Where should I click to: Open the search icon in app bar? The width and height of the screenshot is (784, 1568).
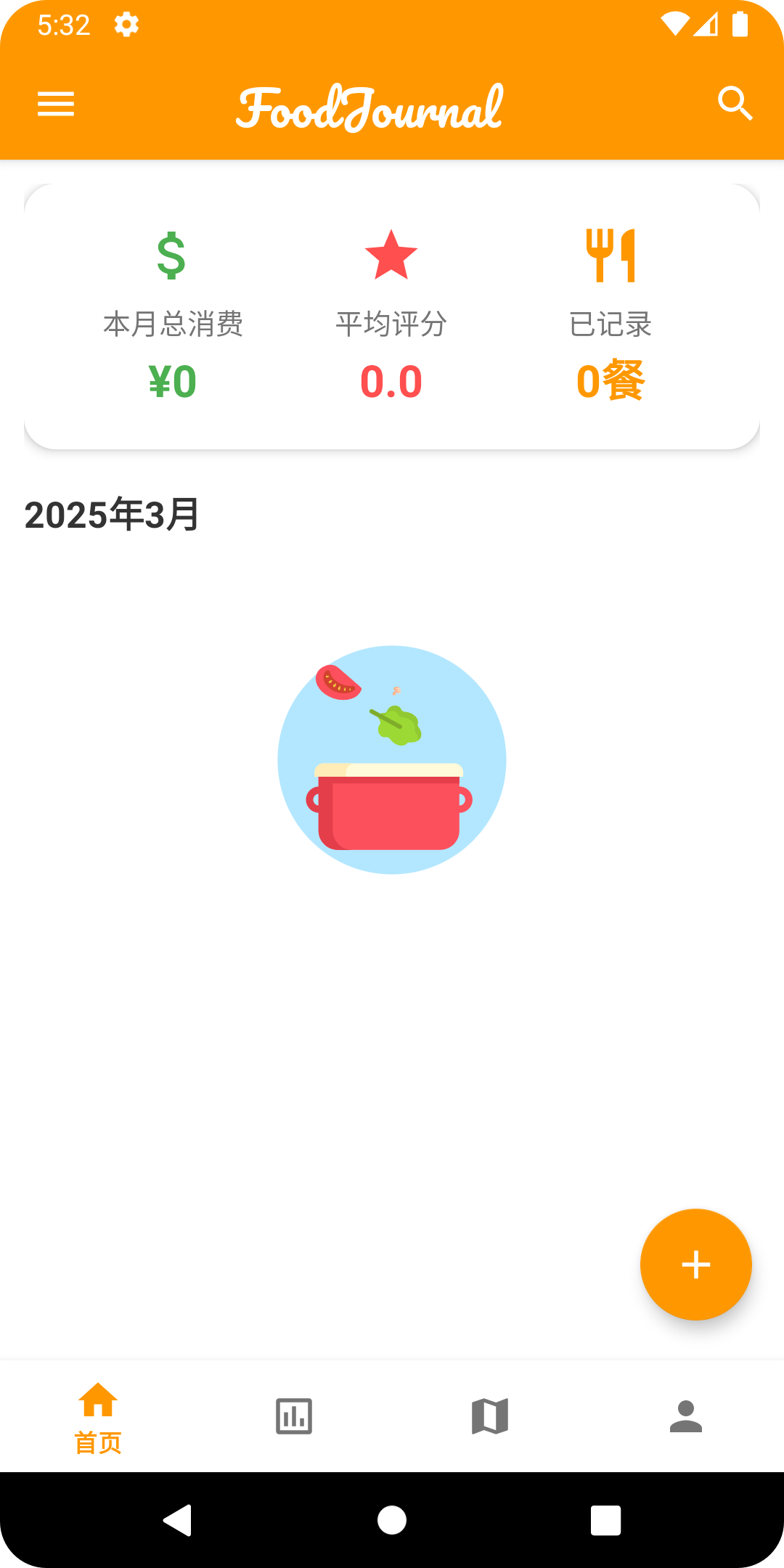735,104
